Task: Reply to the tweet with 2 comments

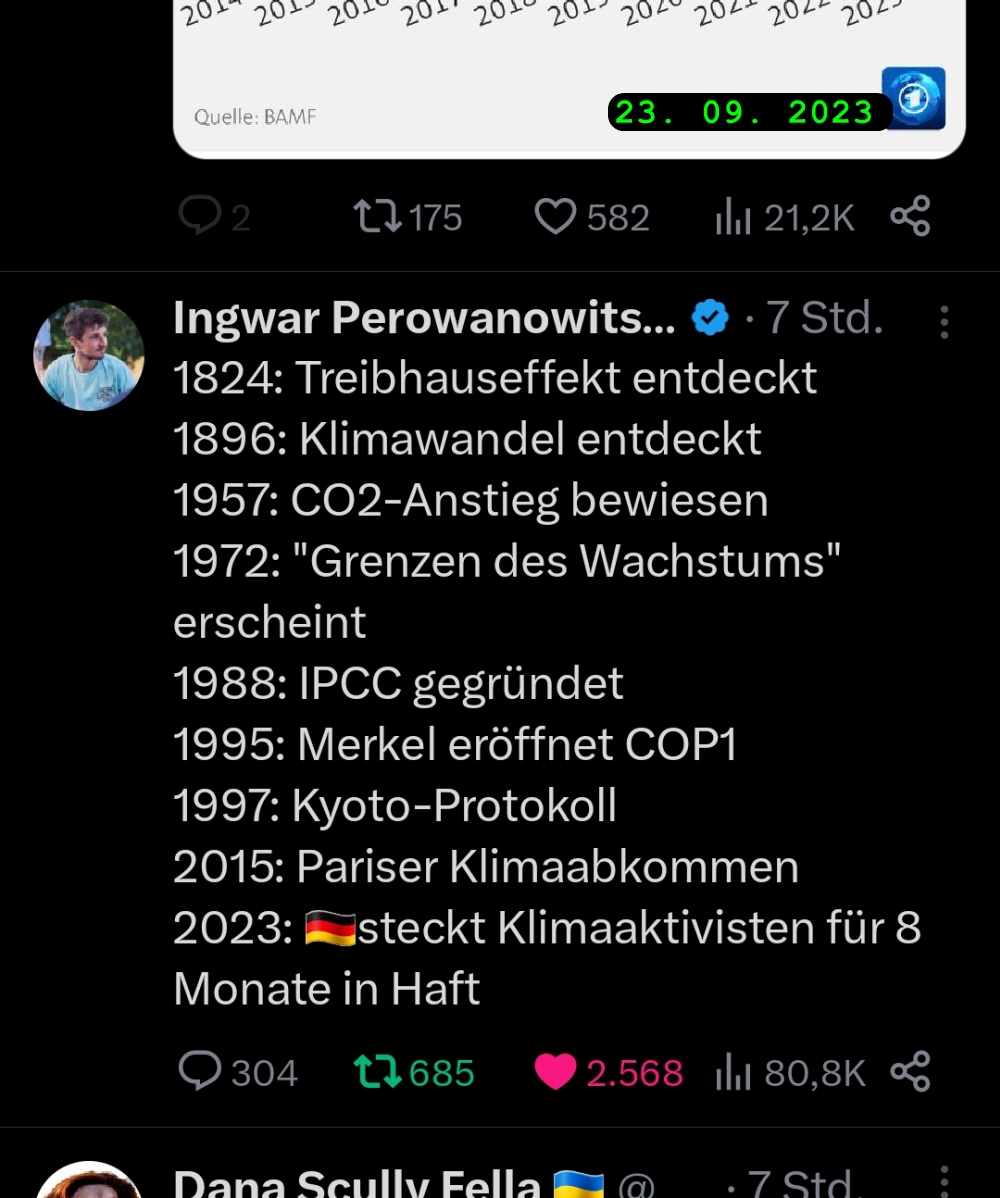Action: pyautogui.click(x=200, y=216)
